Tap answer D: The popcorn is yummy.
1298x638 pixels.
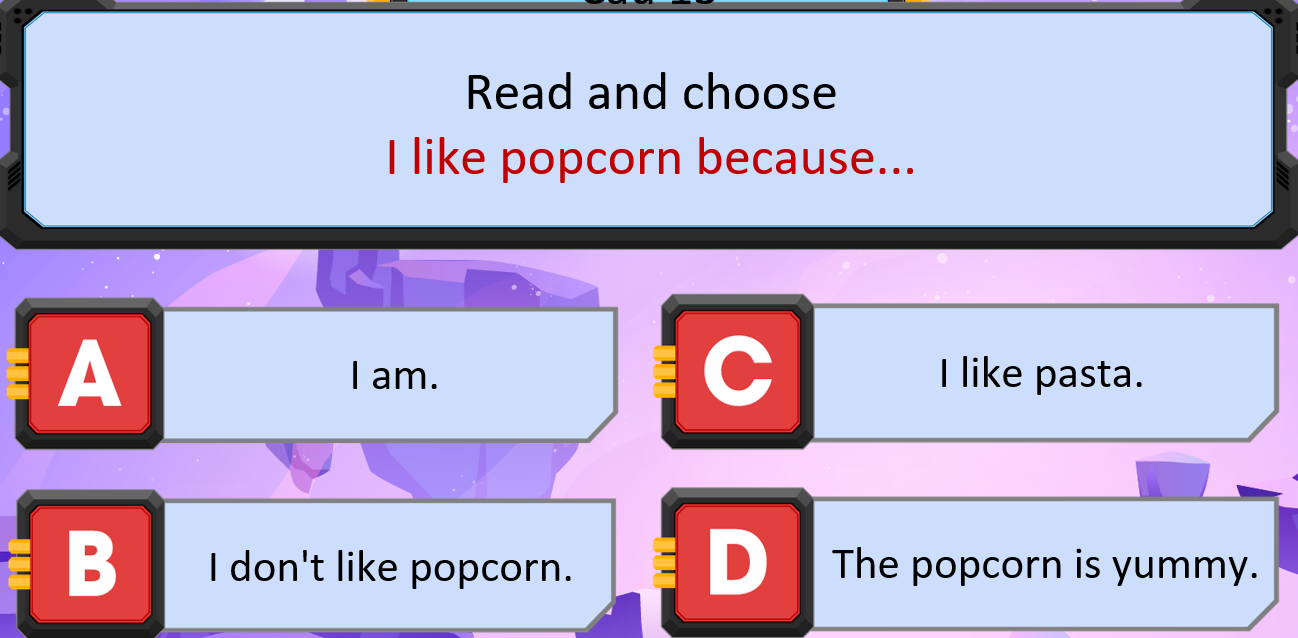click(x=1044, y=565)
